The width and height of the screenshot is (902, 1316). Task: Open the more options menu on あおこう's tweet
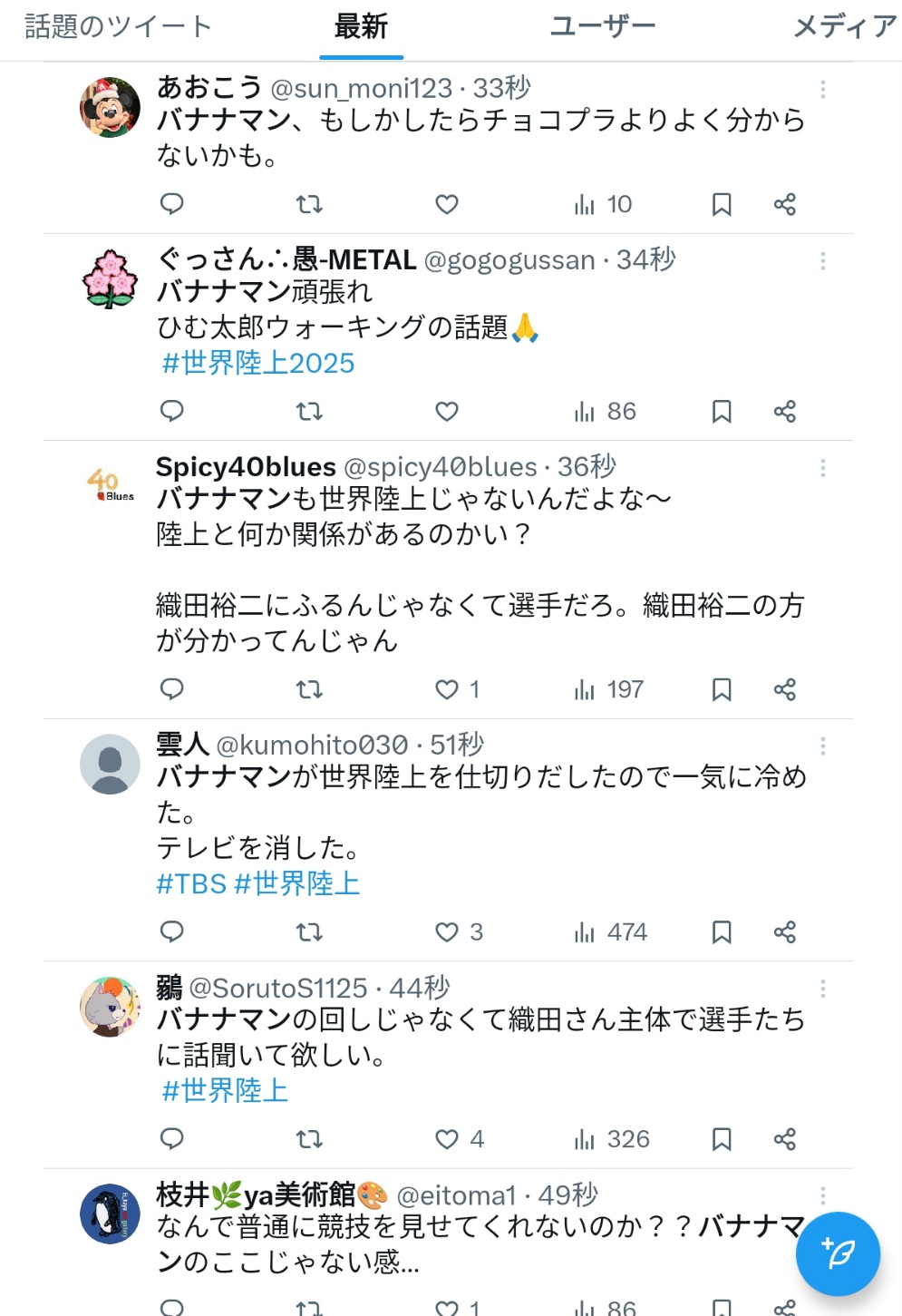click(822, 89)
